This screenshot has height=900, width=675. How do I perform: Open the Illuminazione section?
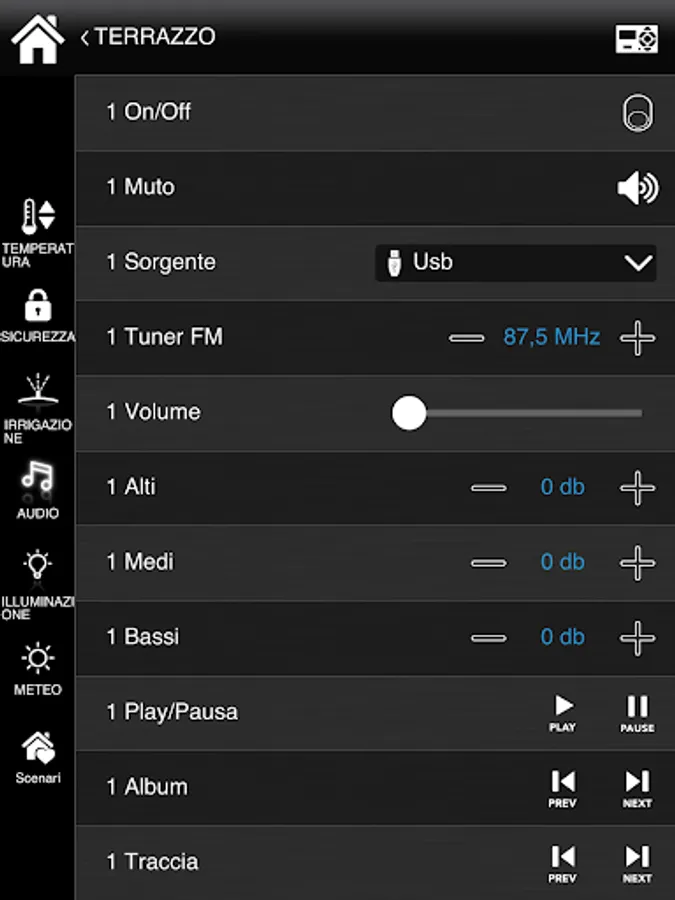pos(37,584)
